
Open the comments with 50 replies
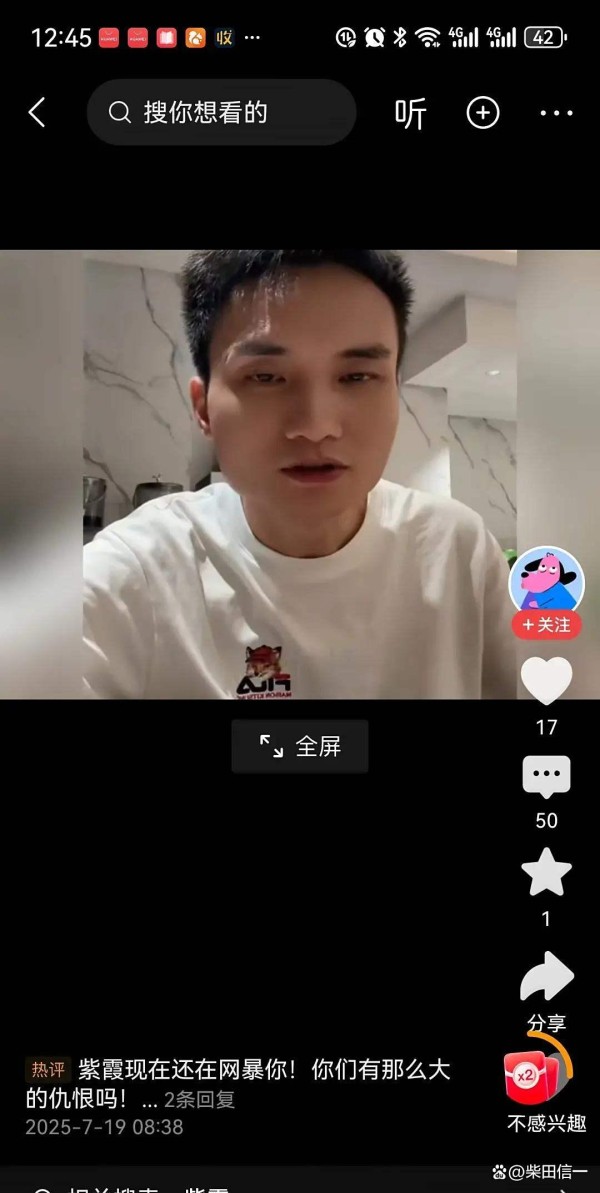(x=546, y=777)
